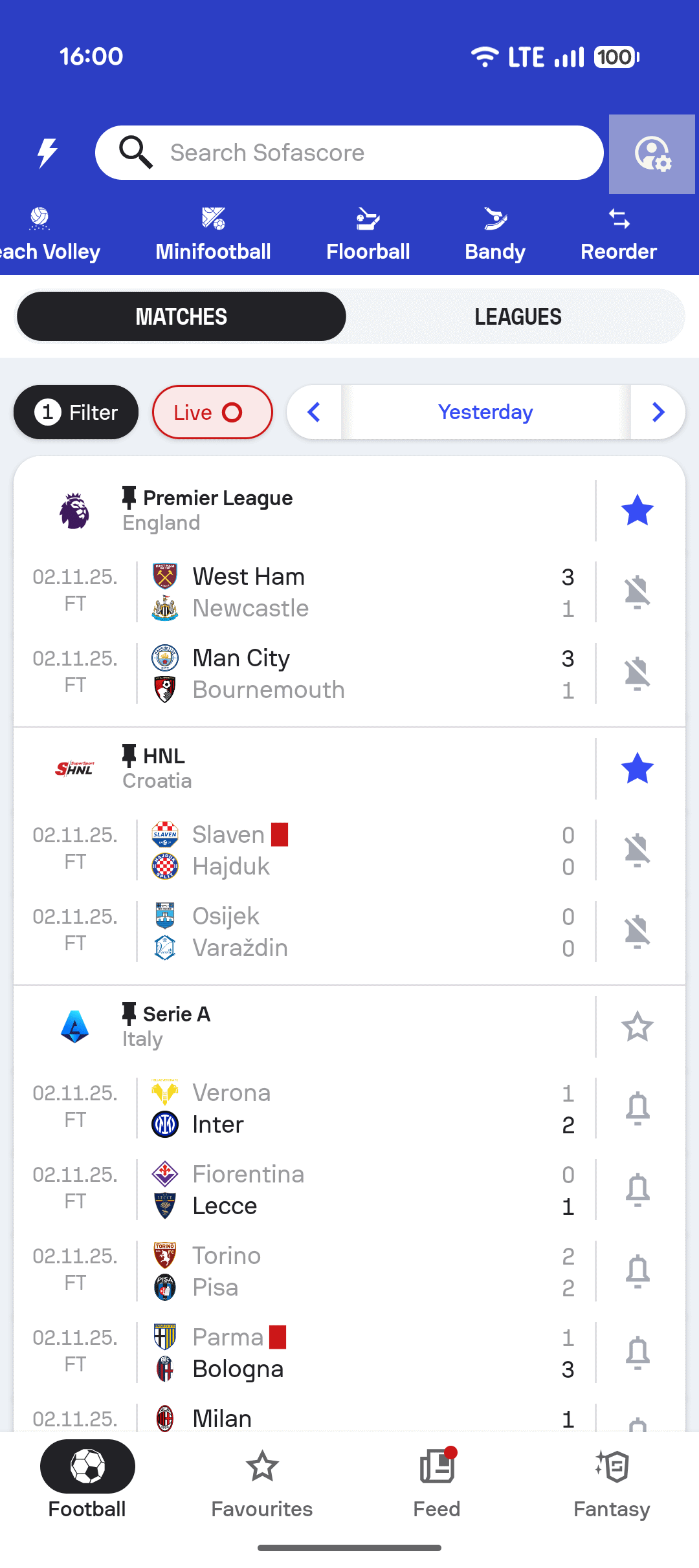Enable notifications for Verona vs Inter
Viewport: 699px width, 1568px height.
pyautogui.click(x=638, y=1108)
